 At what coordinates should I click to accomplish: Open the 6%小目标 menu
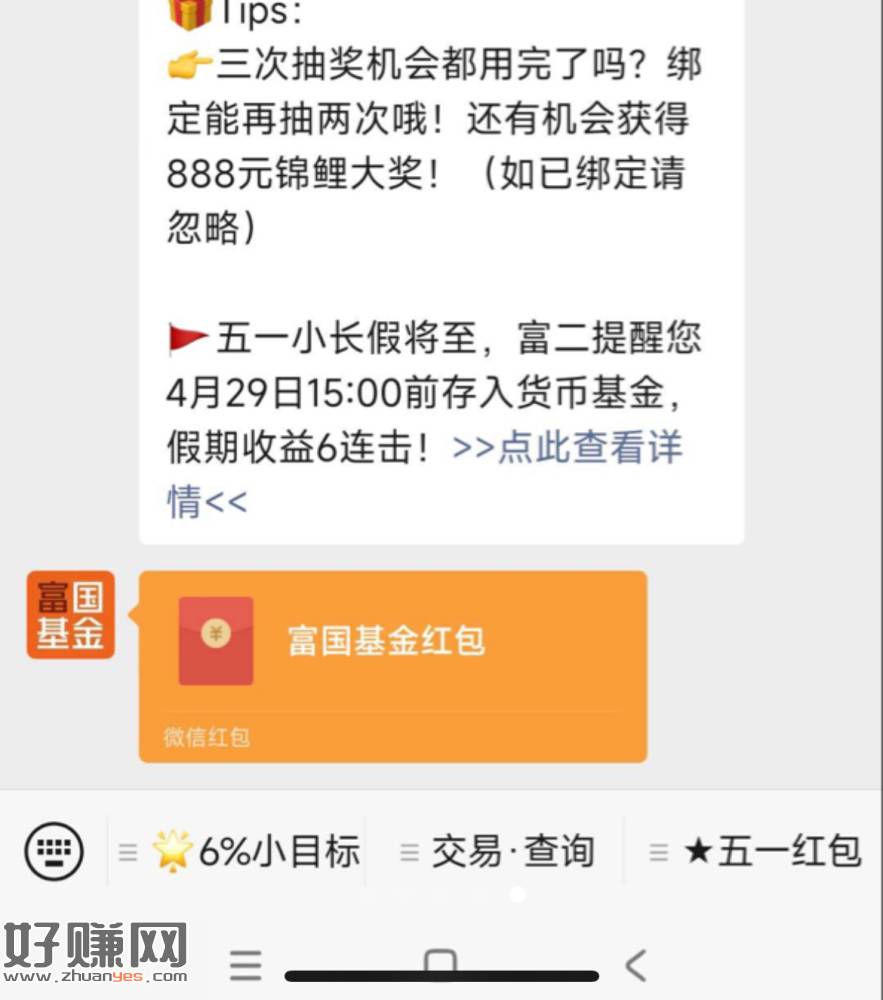(x=240, y=852)
